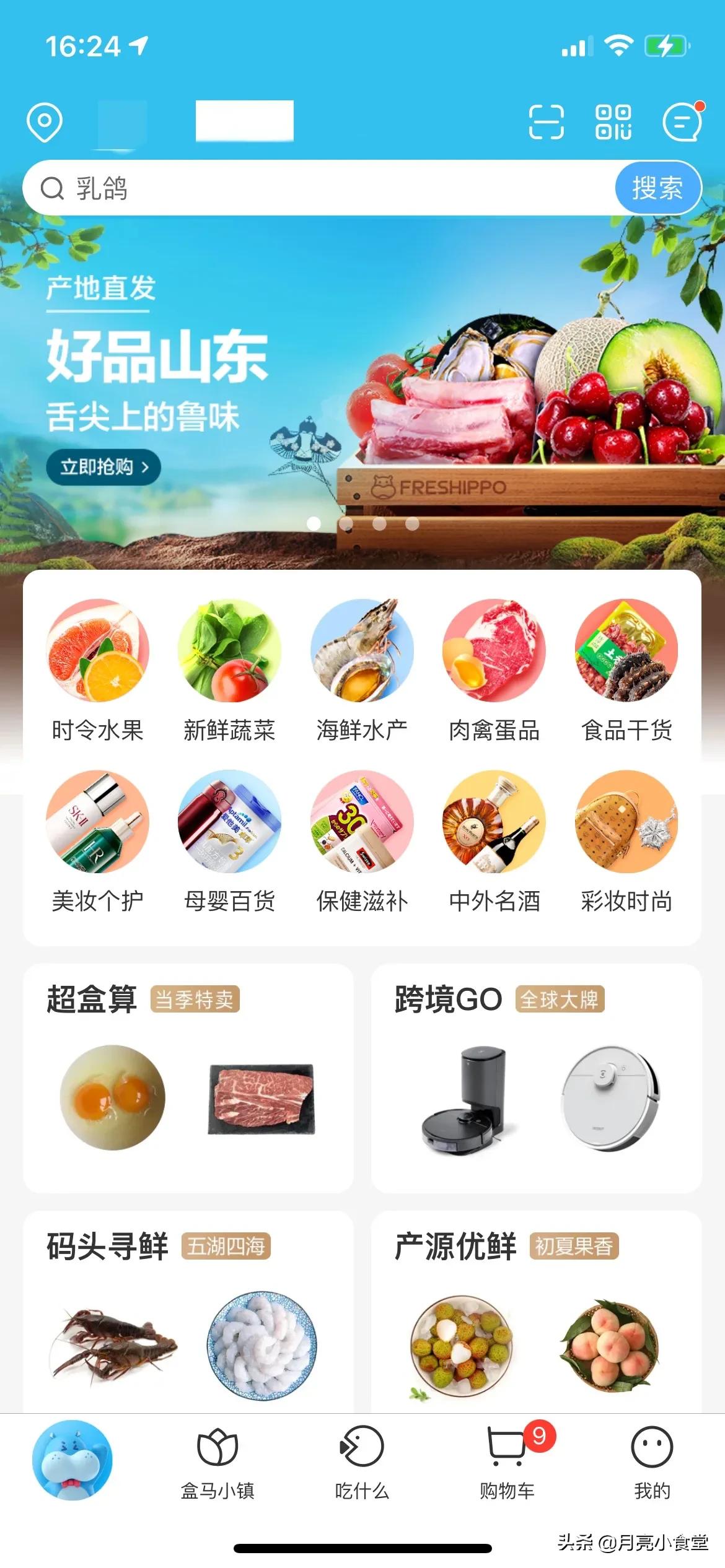
Task: Open messages via the chat bubble icon
Action: coord(682,121)
